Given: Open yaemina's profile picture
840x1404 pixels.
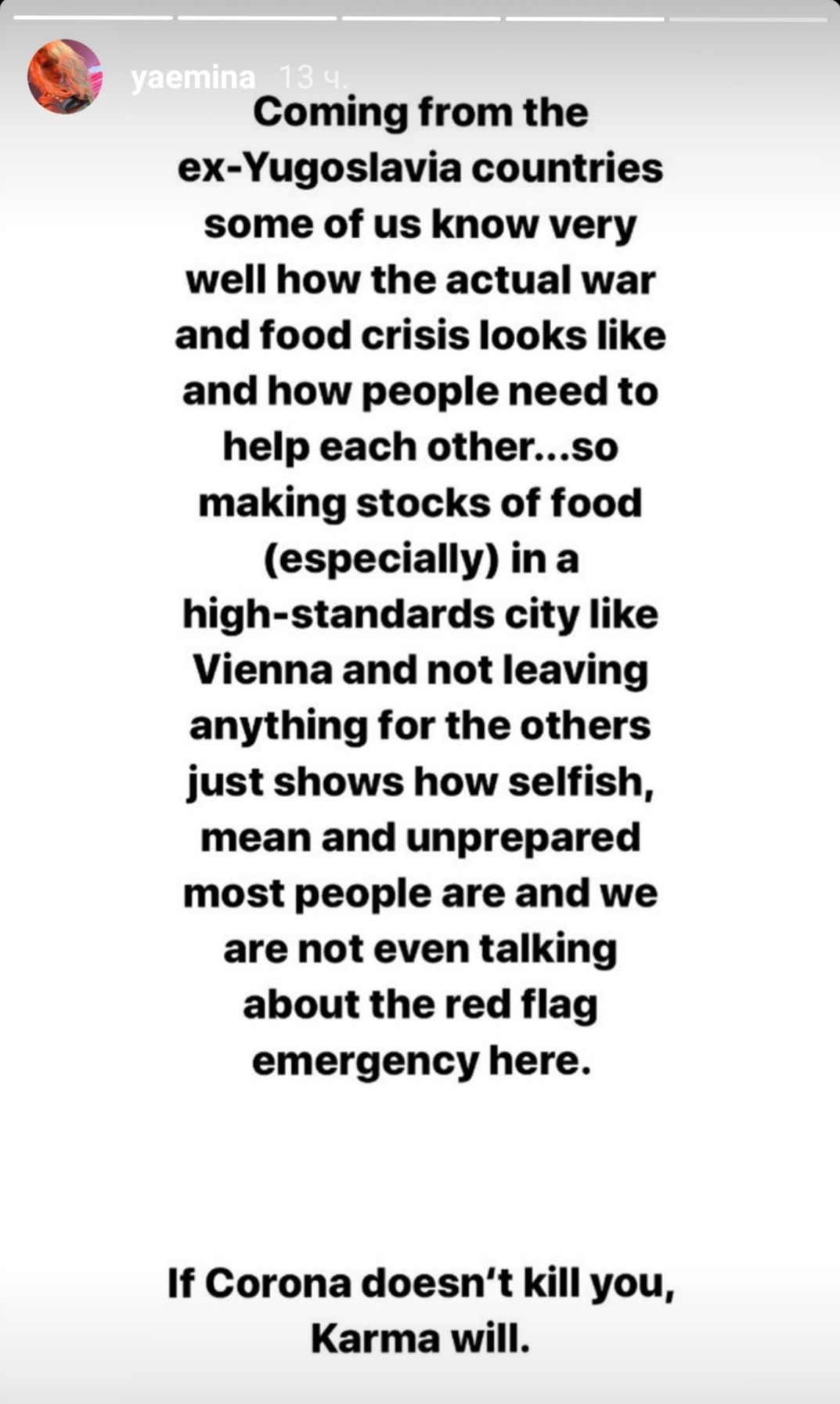Looking at the screenshot, I should point(64,77).
